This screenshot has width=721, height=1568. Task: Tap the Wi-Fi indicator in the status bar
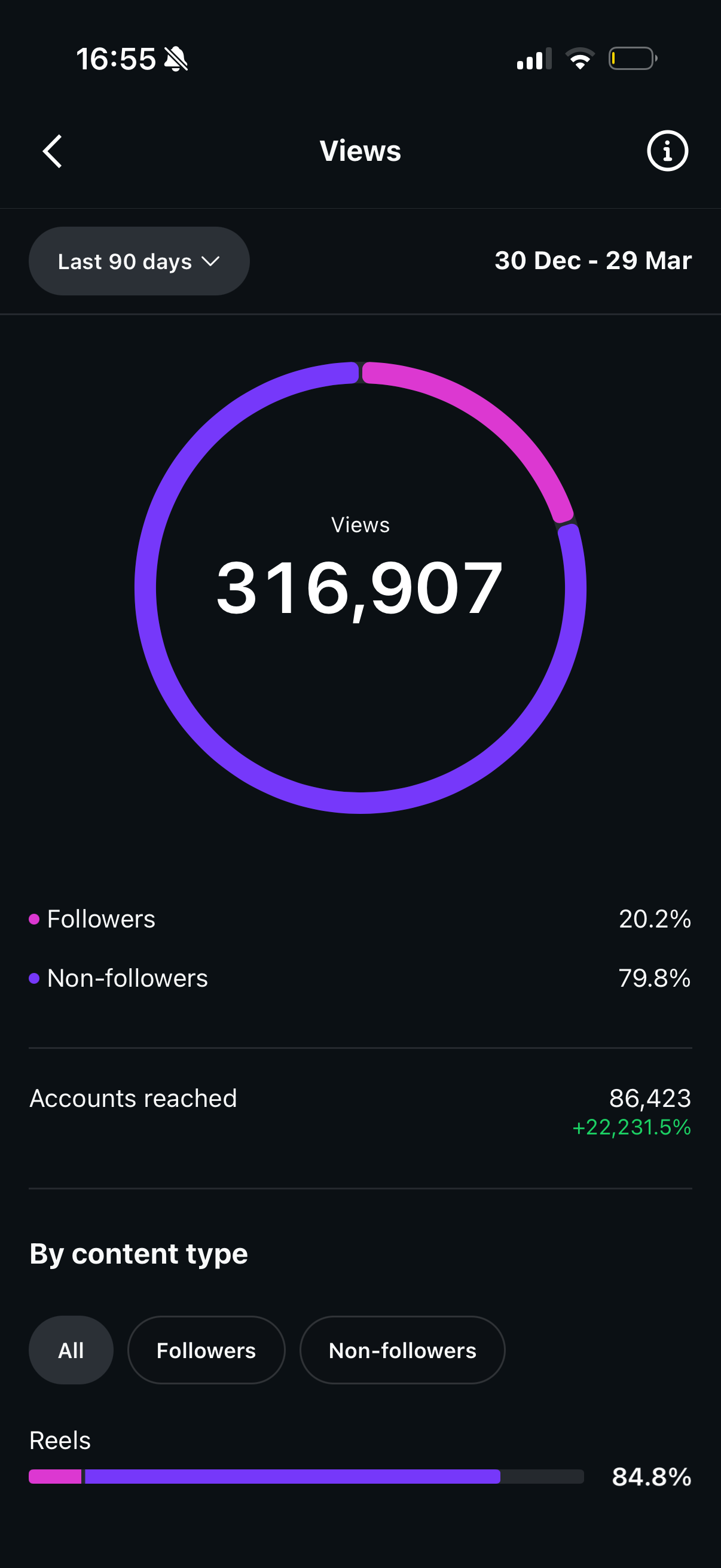pyautogui.click(x=580, y=58)
